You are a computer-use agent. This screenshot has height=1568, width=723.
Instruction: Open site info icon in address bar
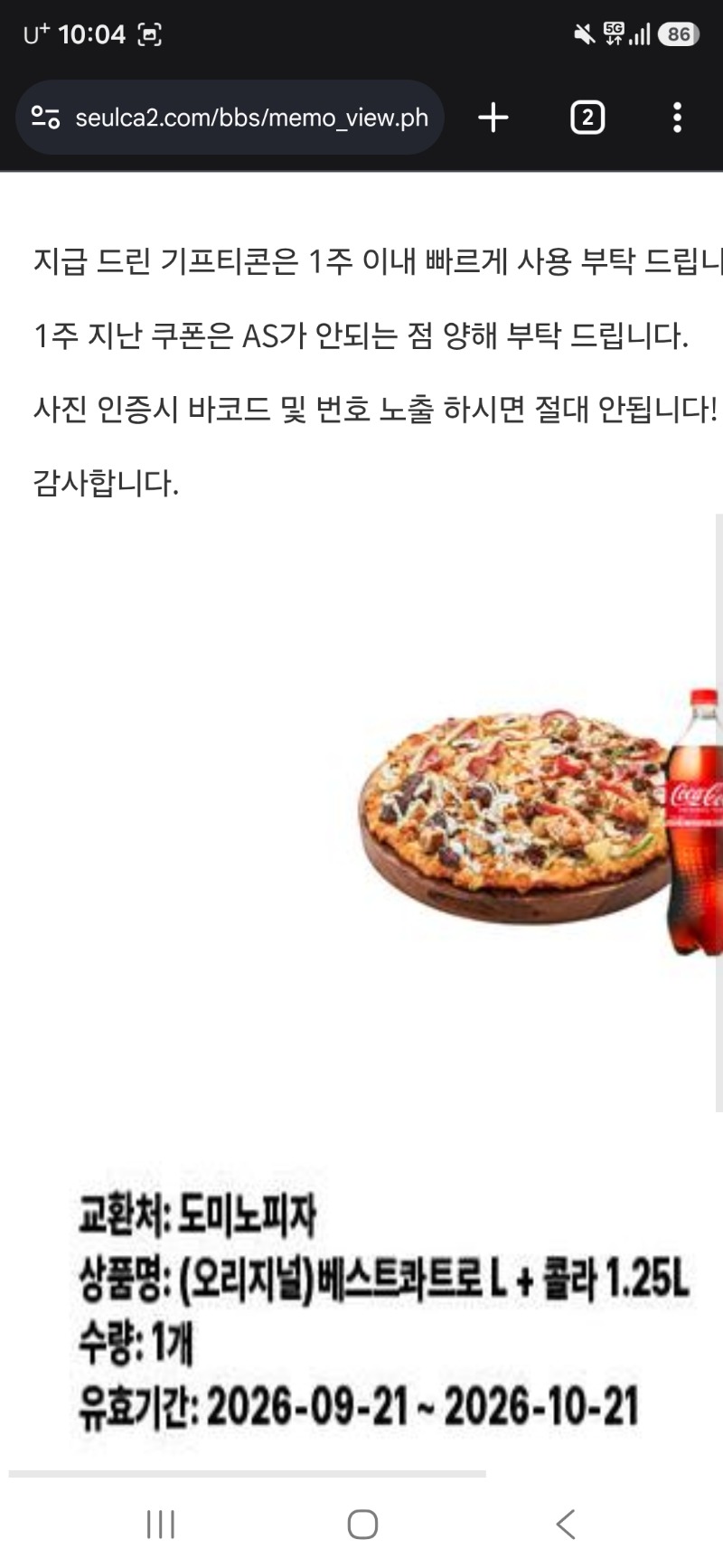click(x=45, y=118)
